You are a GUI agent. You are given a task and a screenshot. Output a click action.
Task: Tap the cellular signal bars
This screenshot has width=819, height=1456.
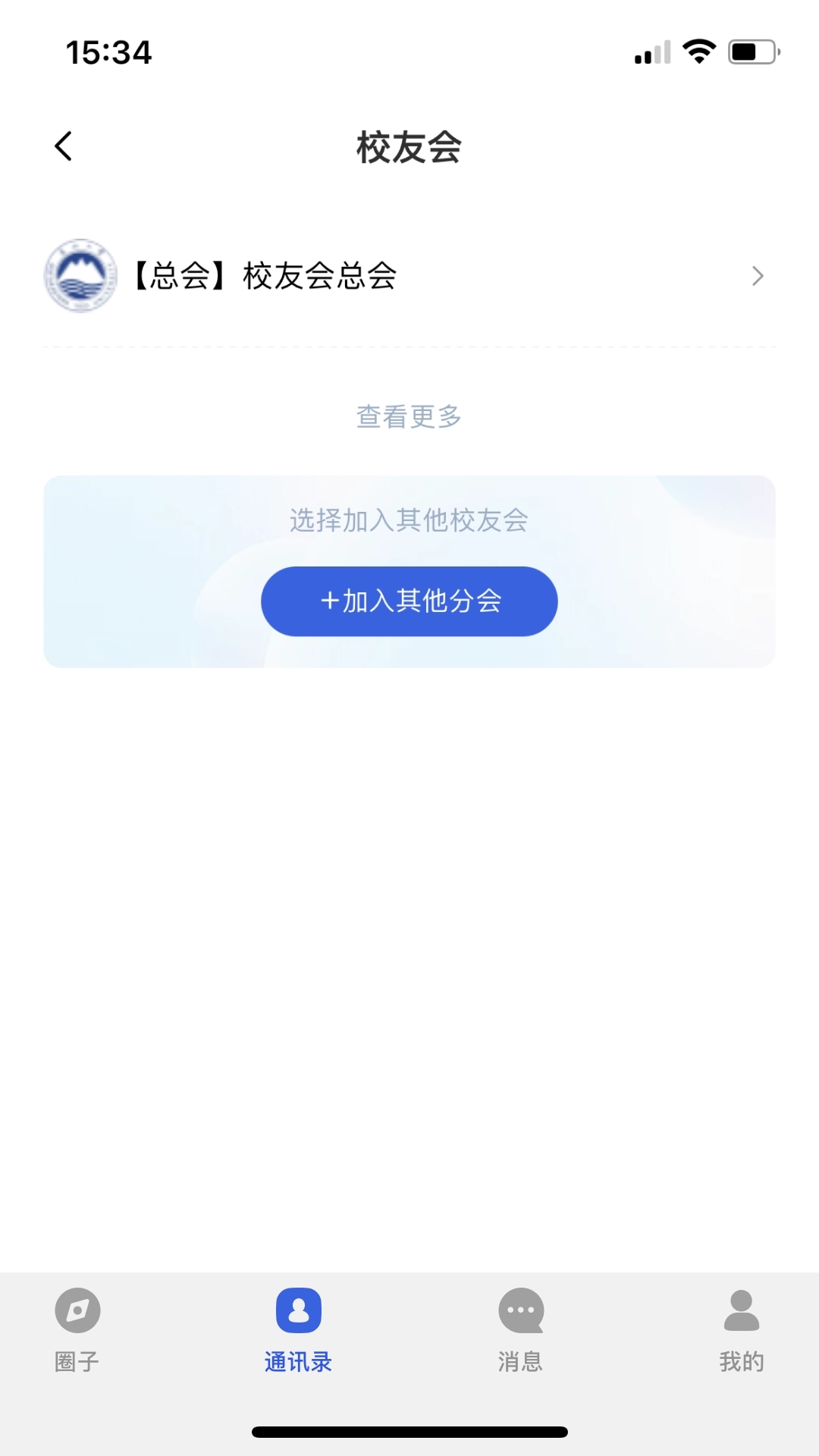651,52
